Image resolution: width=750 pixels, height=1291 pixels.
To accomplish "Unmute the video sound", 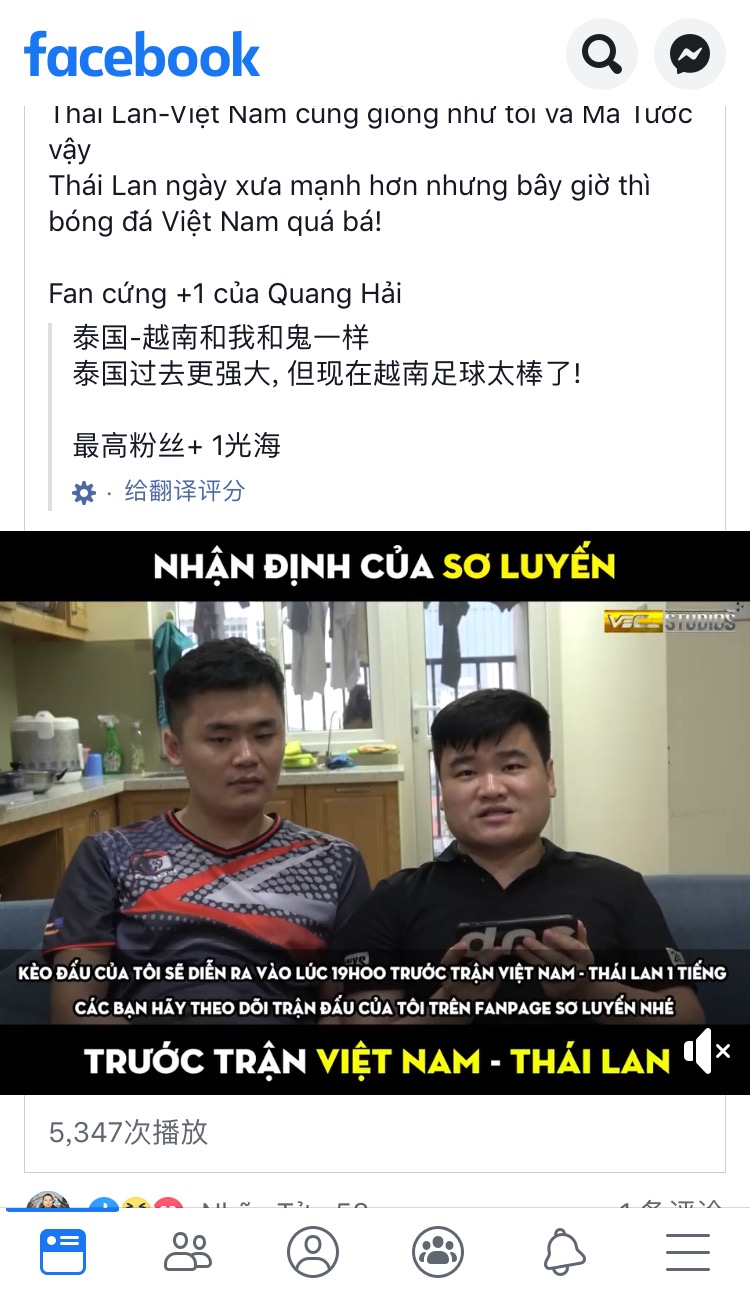I will pos(706,1051).
